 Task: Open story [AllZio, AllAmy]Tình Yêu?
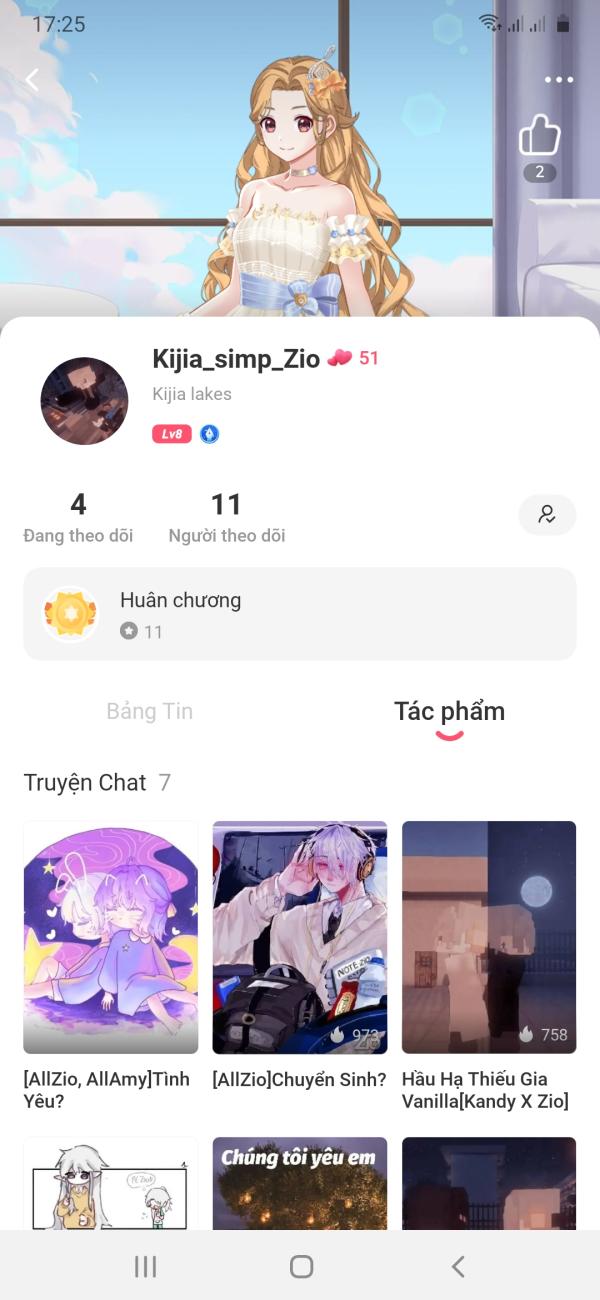point(110,937)
